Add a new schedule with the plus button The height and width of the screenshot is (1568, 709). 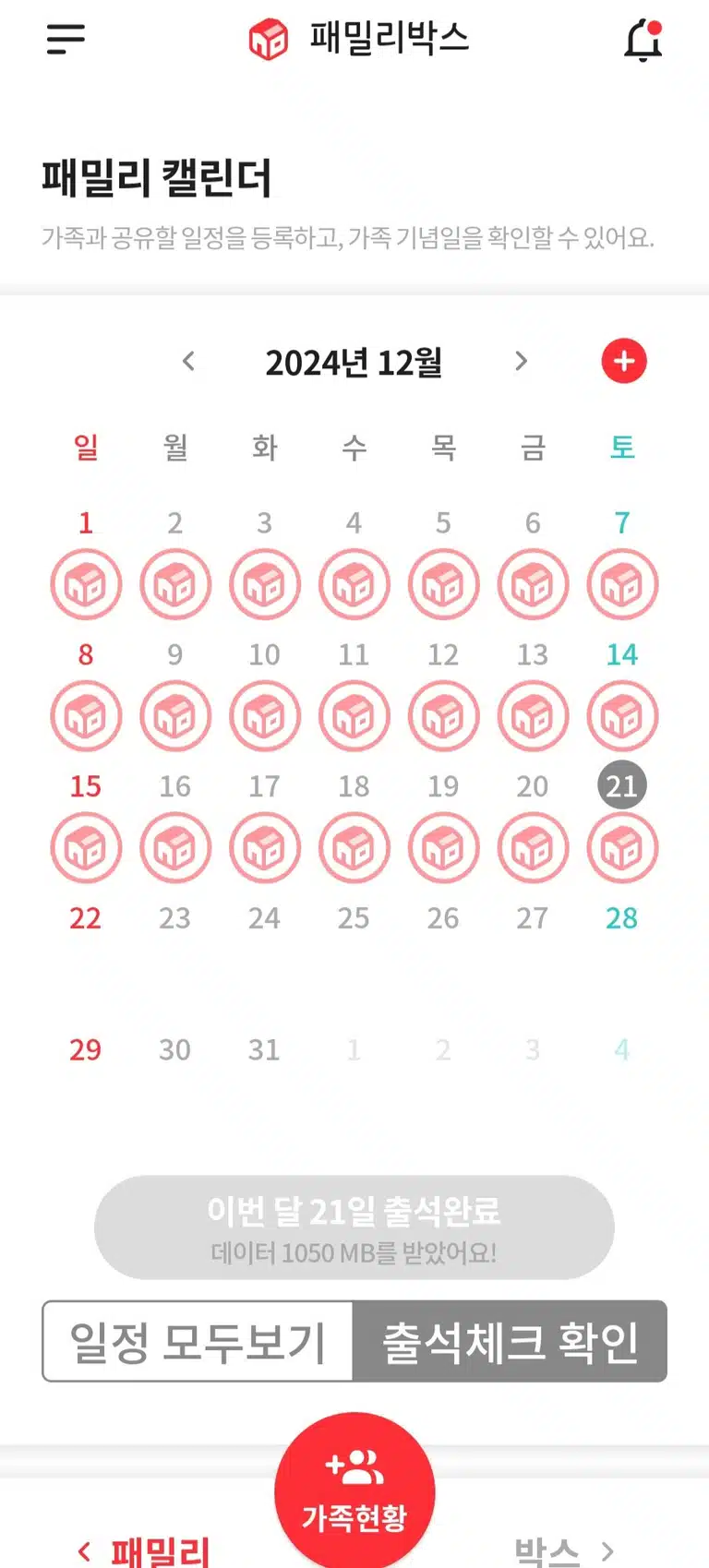[624, 361]
